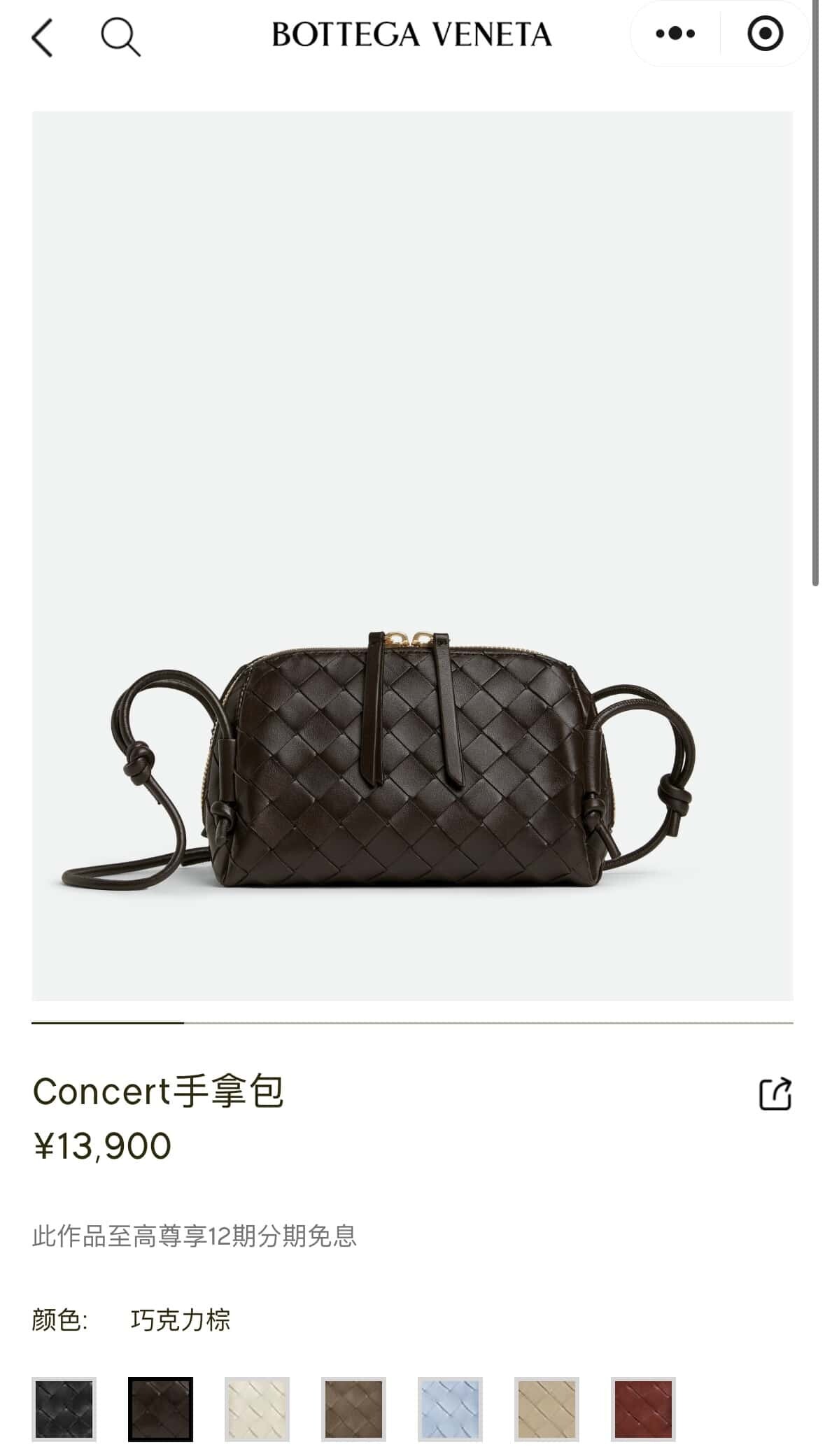Select the chocolate brown color swatch
Viewport: 825px width, 1456px height.
(x=160, y=1409)
